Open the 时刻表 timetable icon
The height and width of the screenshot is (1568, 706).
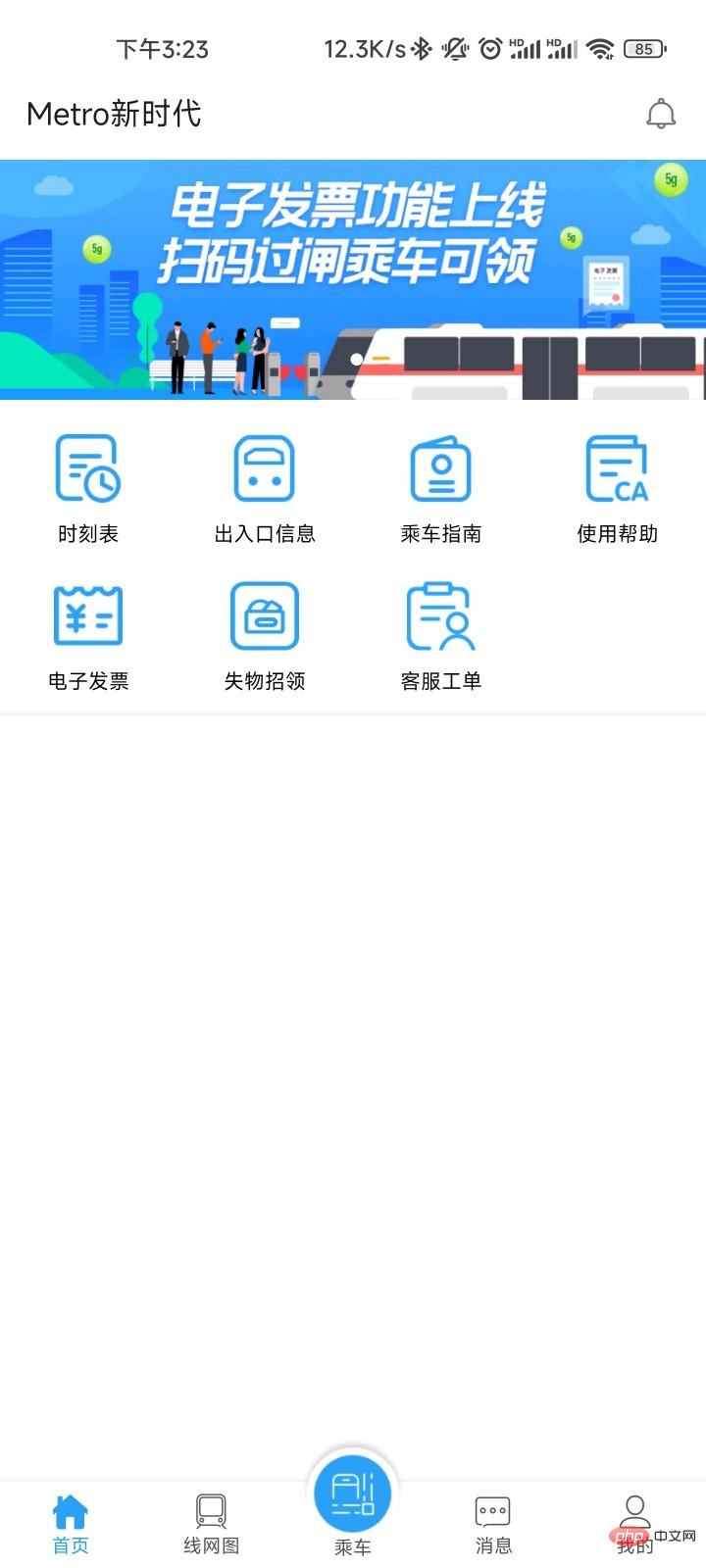(88, 468)
